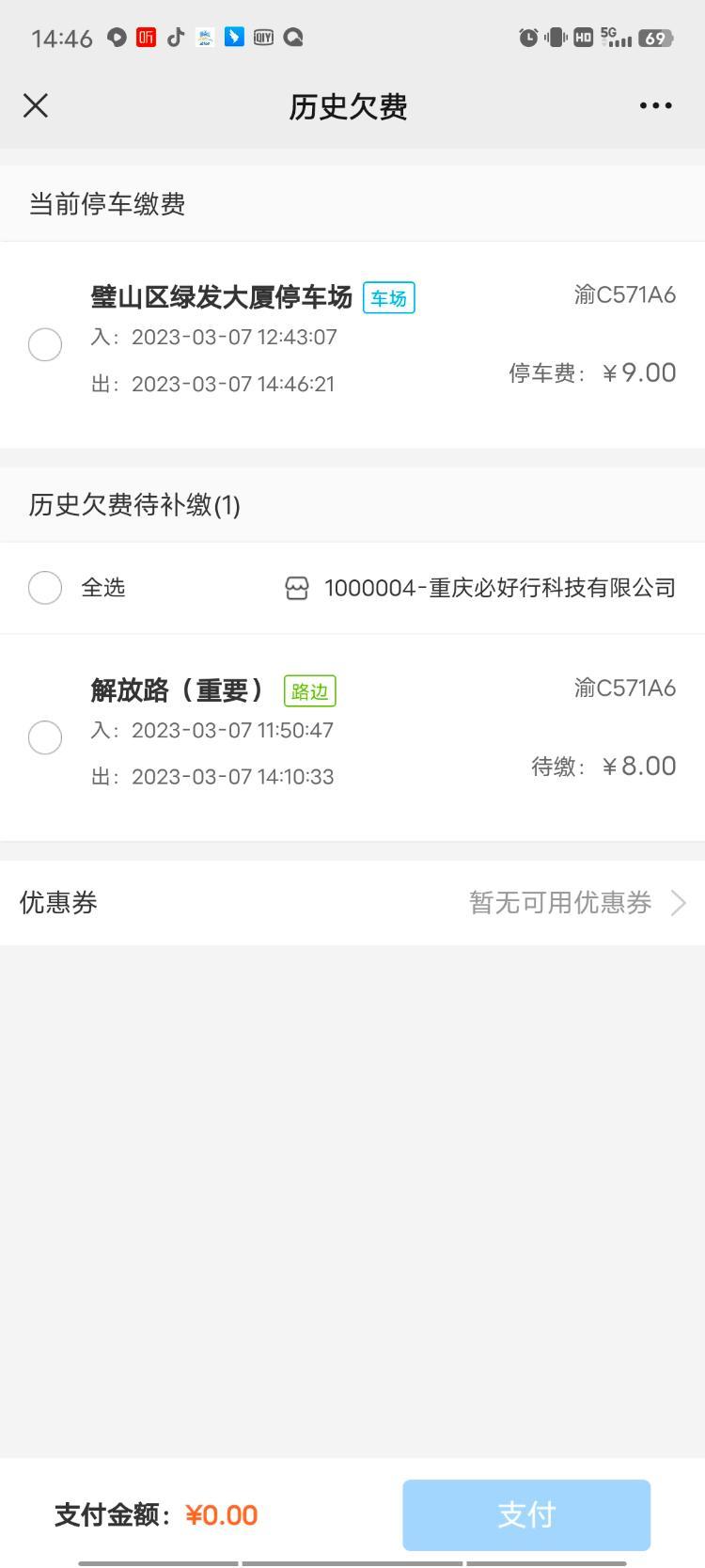The height and width of the screenshot is (1568, 705).
Task: Select the 璧山区绿发大厦停车场 parking fee
Action: (45, 344)
